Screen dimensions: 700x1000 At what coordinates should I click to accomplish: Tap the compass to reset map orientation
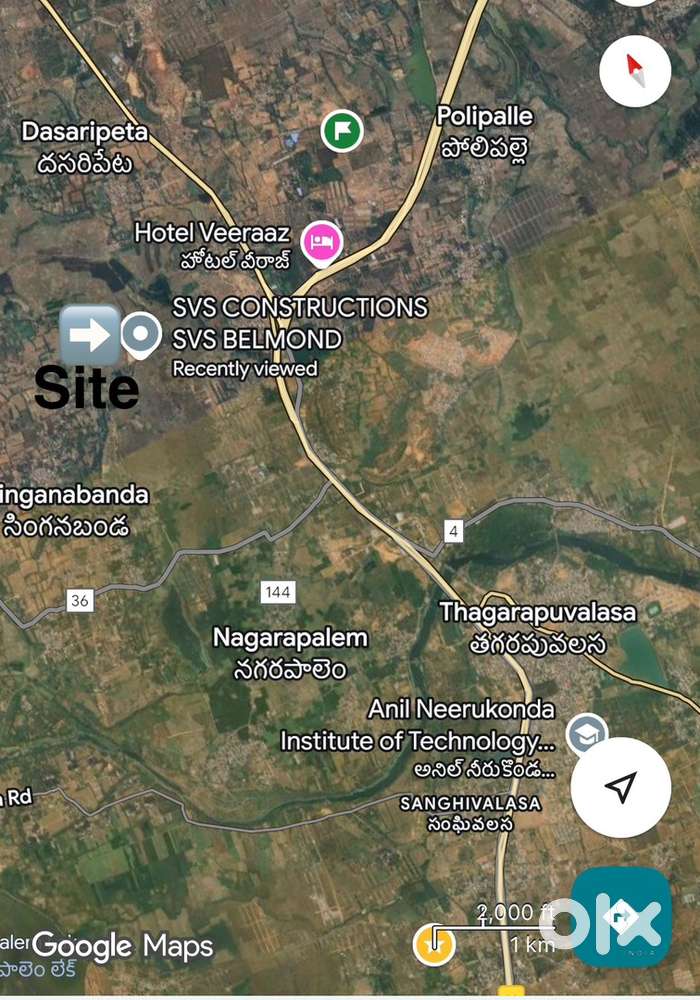coord(635,71)
